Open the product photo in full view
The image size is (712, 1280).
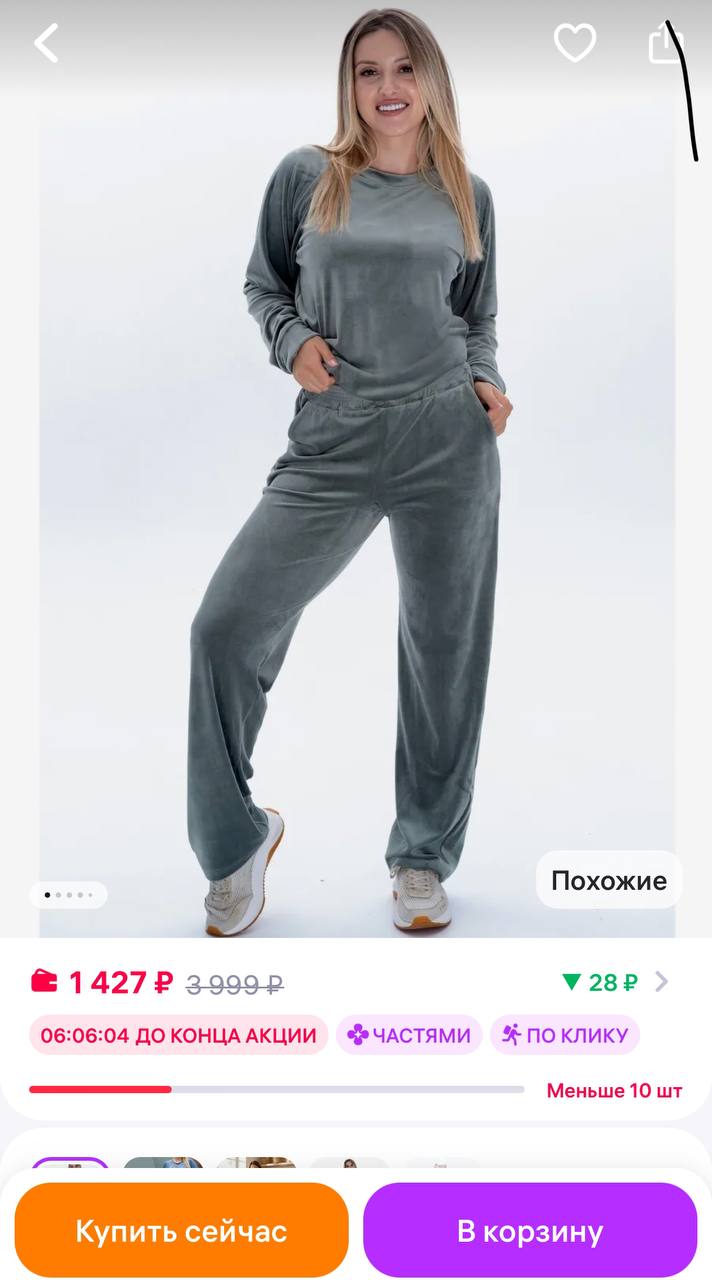point(356,500)
